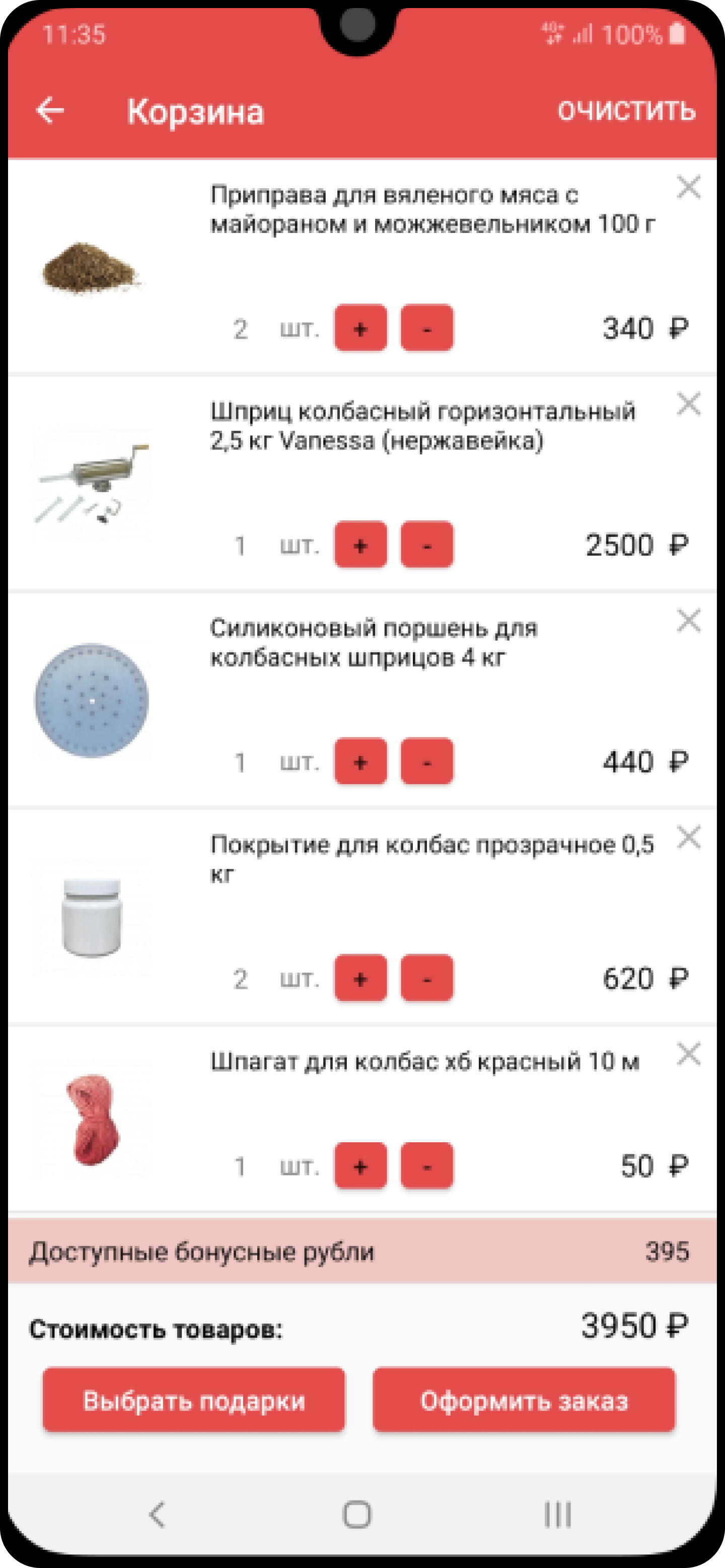
Task: Increase Силиконовый поршень quantity
Action: pos(360,761)
